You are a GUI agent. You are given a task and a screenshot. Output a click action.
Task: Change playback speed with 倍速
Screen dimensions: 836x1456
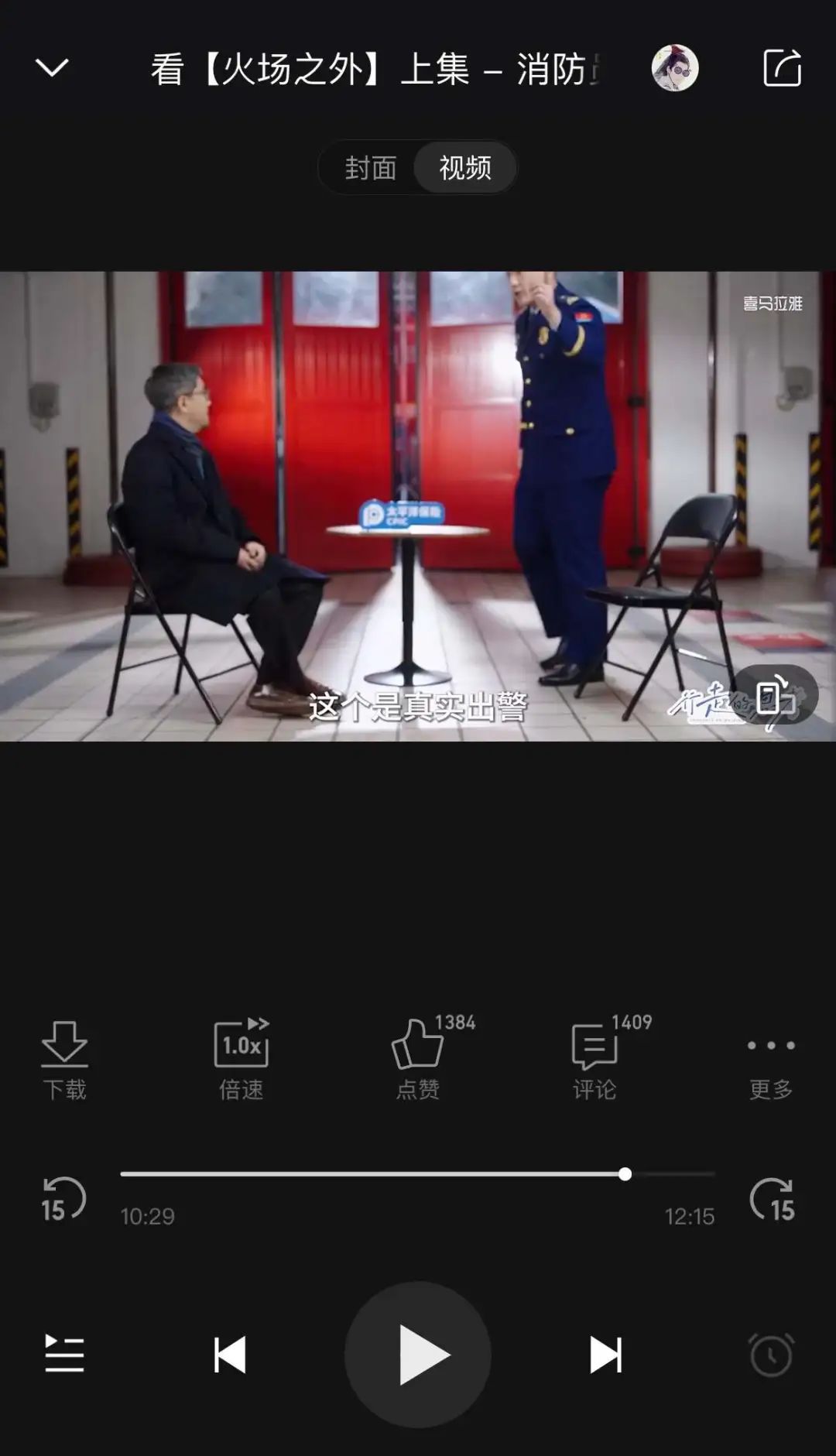(x=242, y=1060)
